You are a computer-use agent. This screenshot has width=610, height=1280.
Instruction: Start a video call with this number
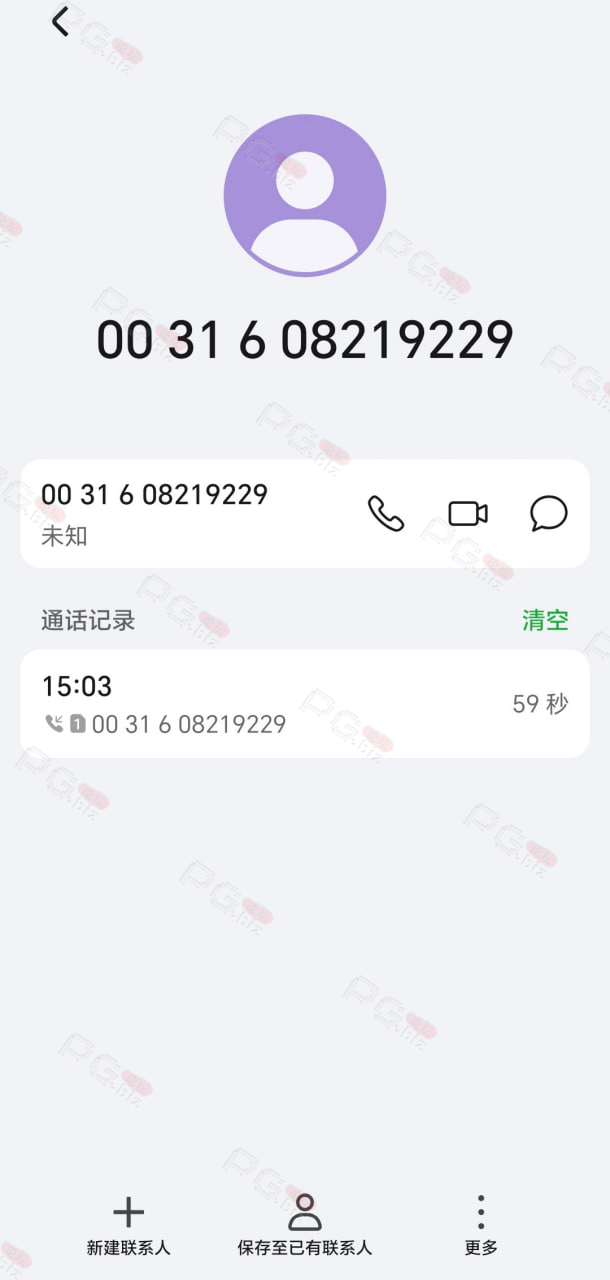point(467,514)
